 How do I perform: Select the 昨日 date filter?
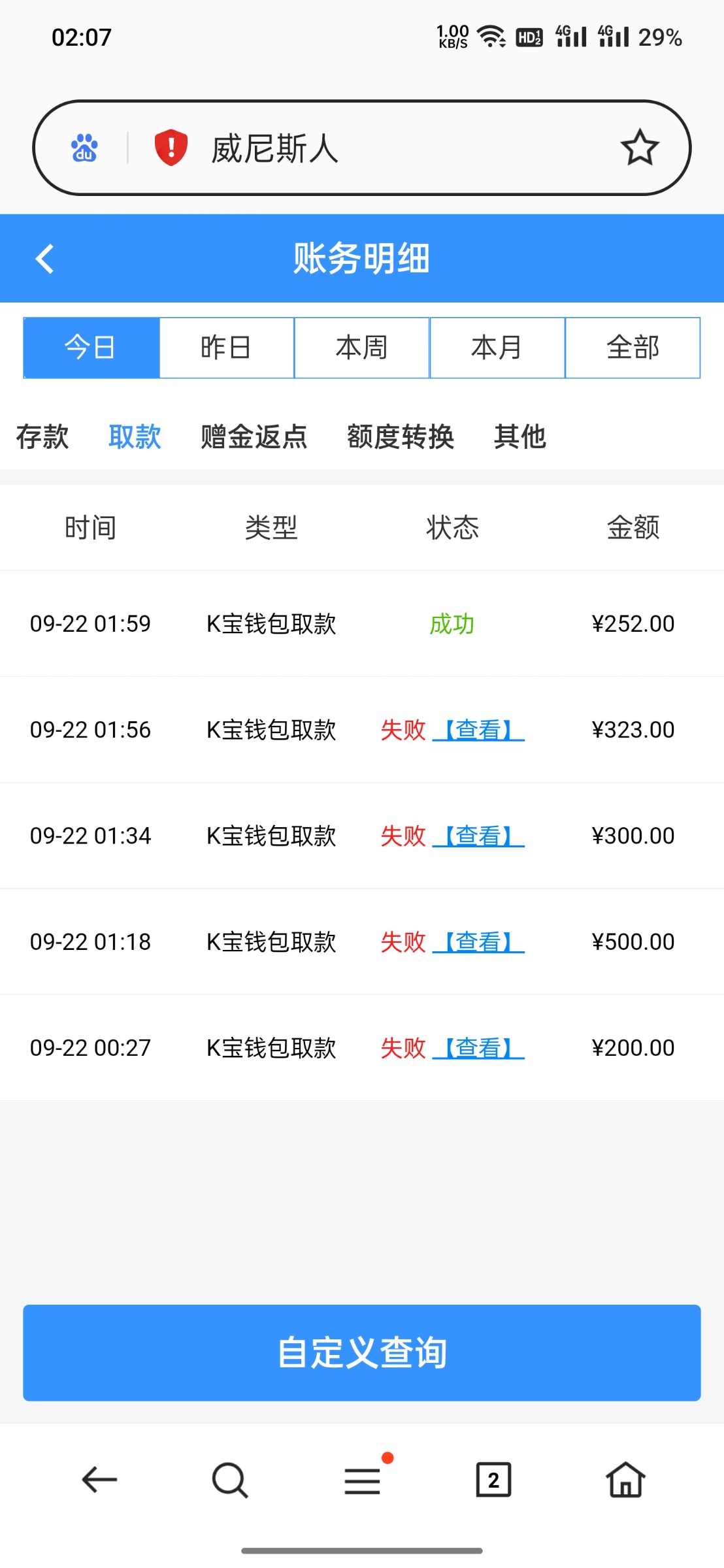tap(226, 348)
